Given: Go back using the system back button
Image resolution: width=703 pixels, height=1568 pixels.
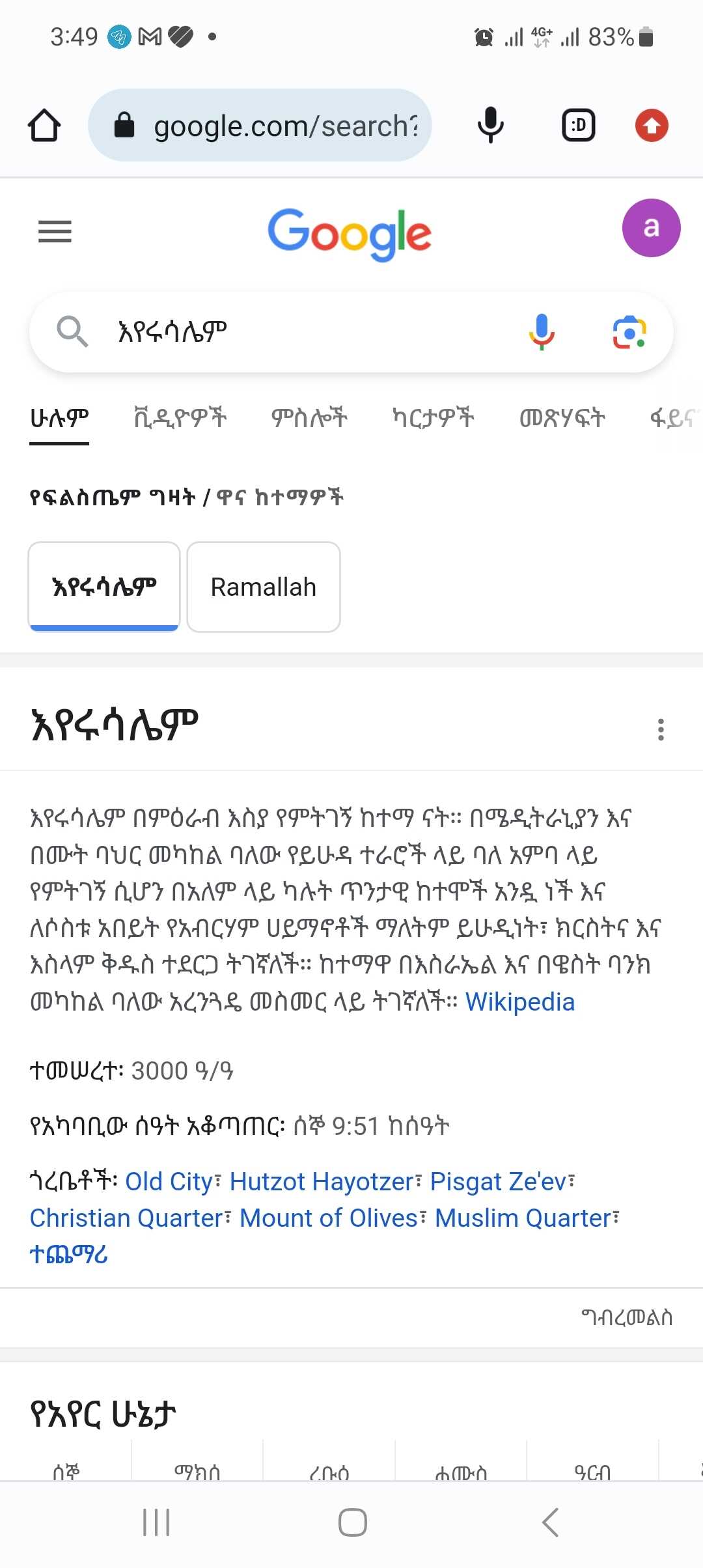Looking at the screenshot, I should point(550,1522).
